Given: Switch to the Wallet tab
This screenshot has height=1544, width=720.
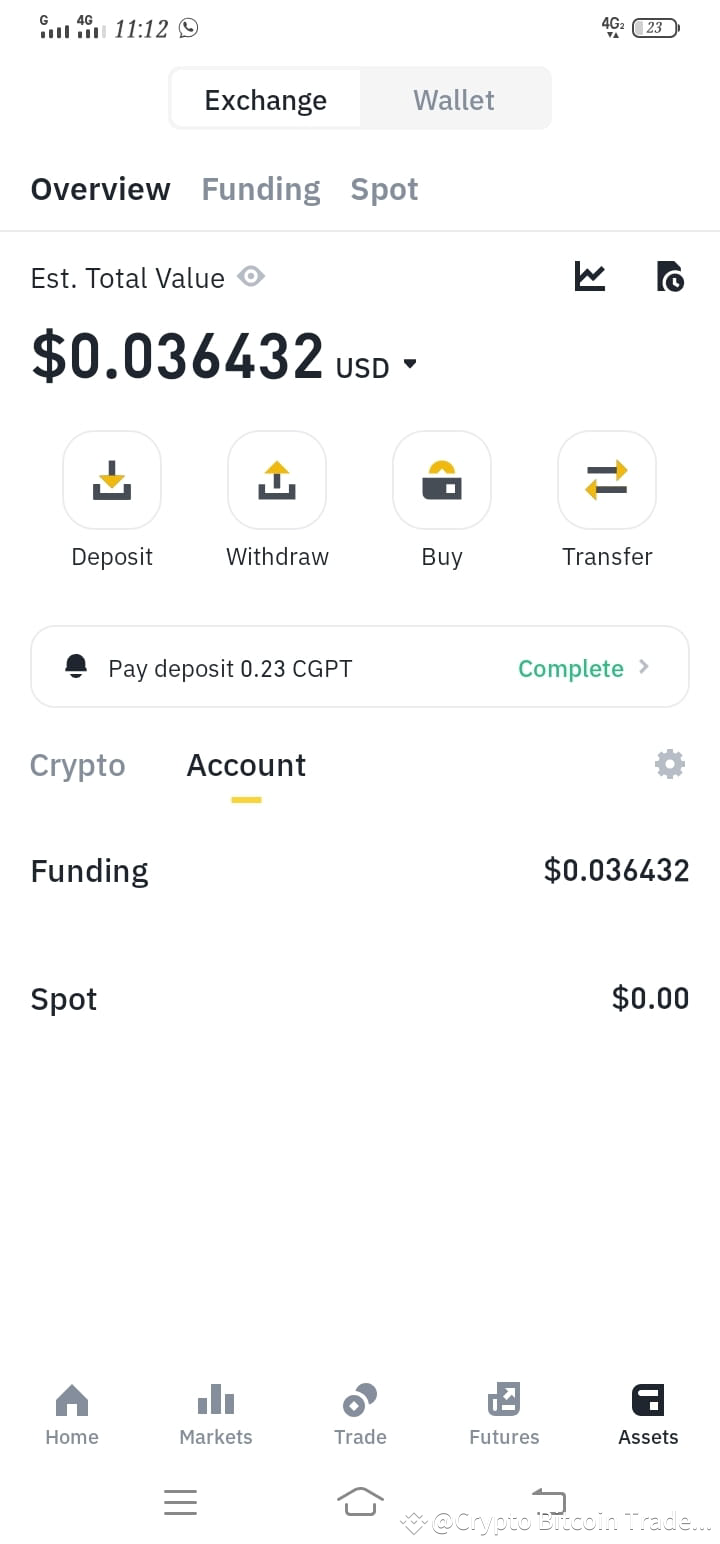Looking at the screenshot, I should pyautogui.click(x=454, y=99).
